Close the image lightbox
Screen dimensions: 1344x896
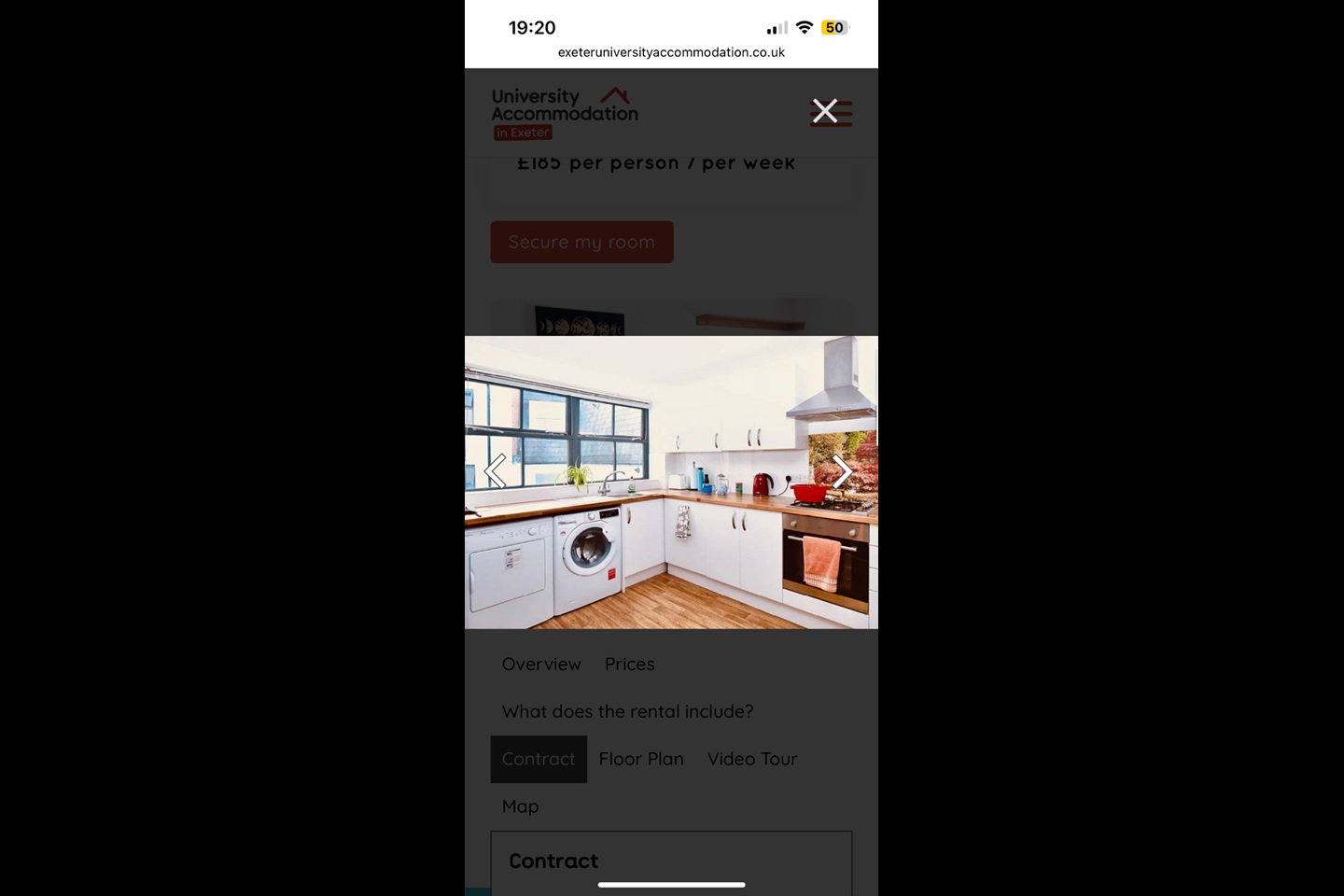click(x=825, y=111)
